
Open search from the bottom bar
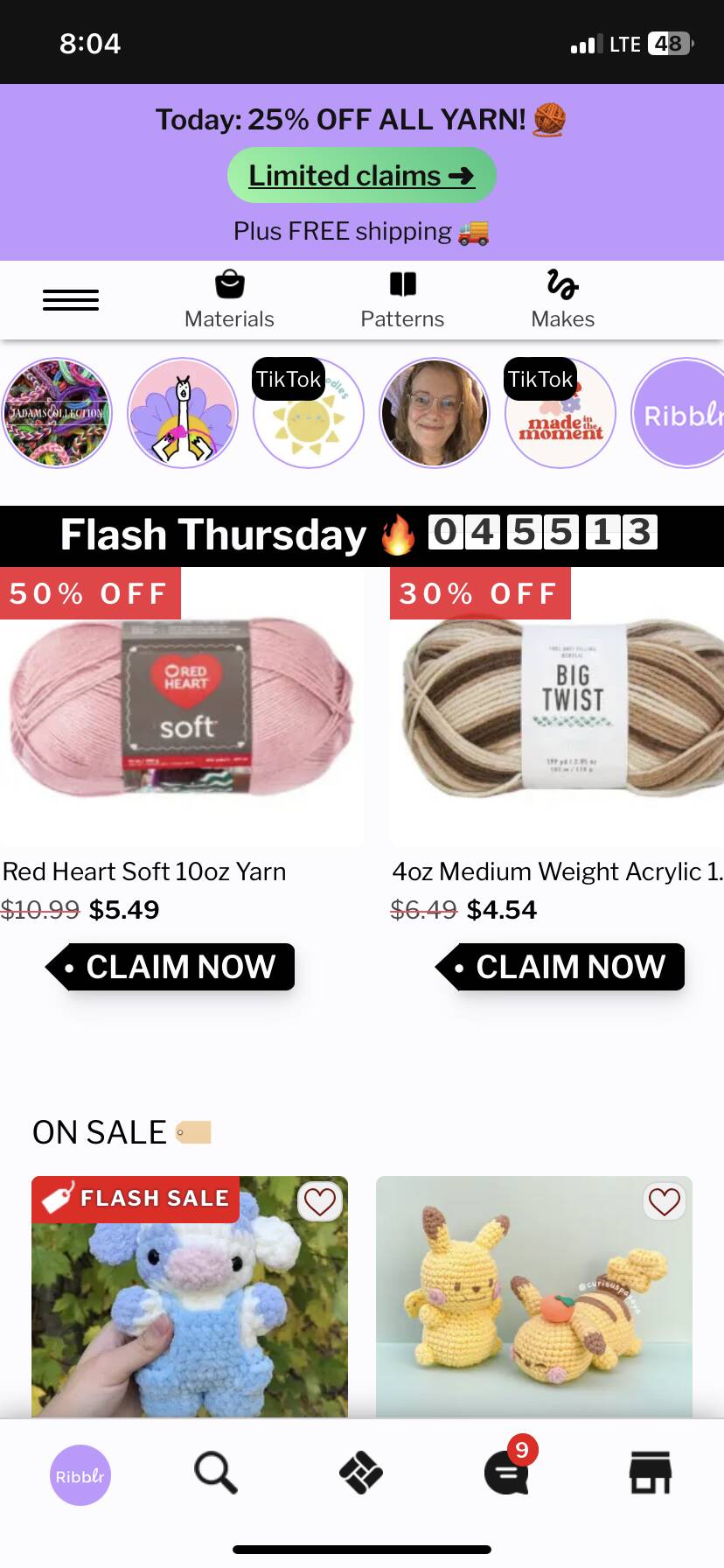pyautogui.click(x=216, y=1473)
